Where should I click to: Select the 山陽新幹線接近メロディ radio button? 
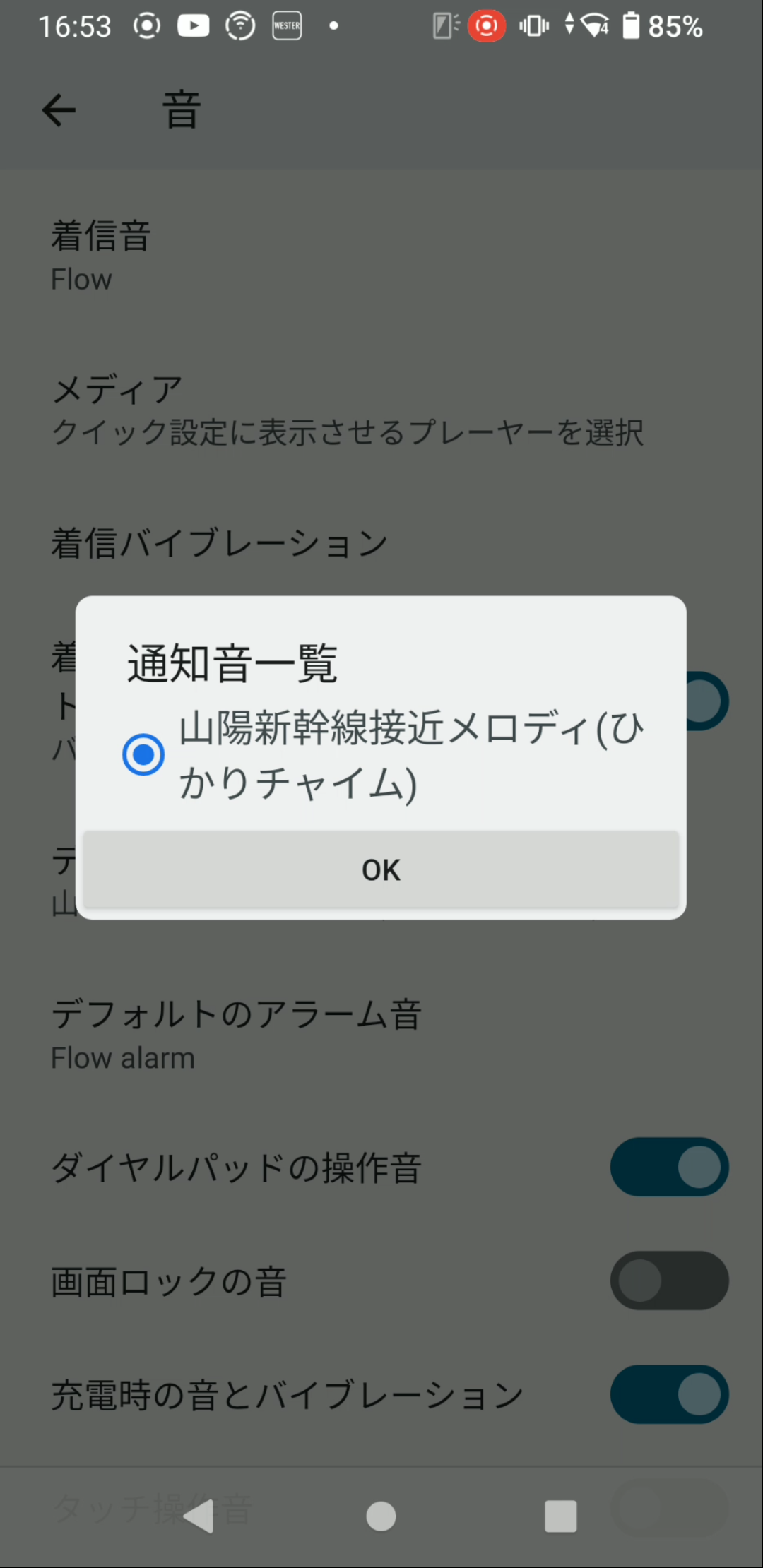tap(143, 754)
